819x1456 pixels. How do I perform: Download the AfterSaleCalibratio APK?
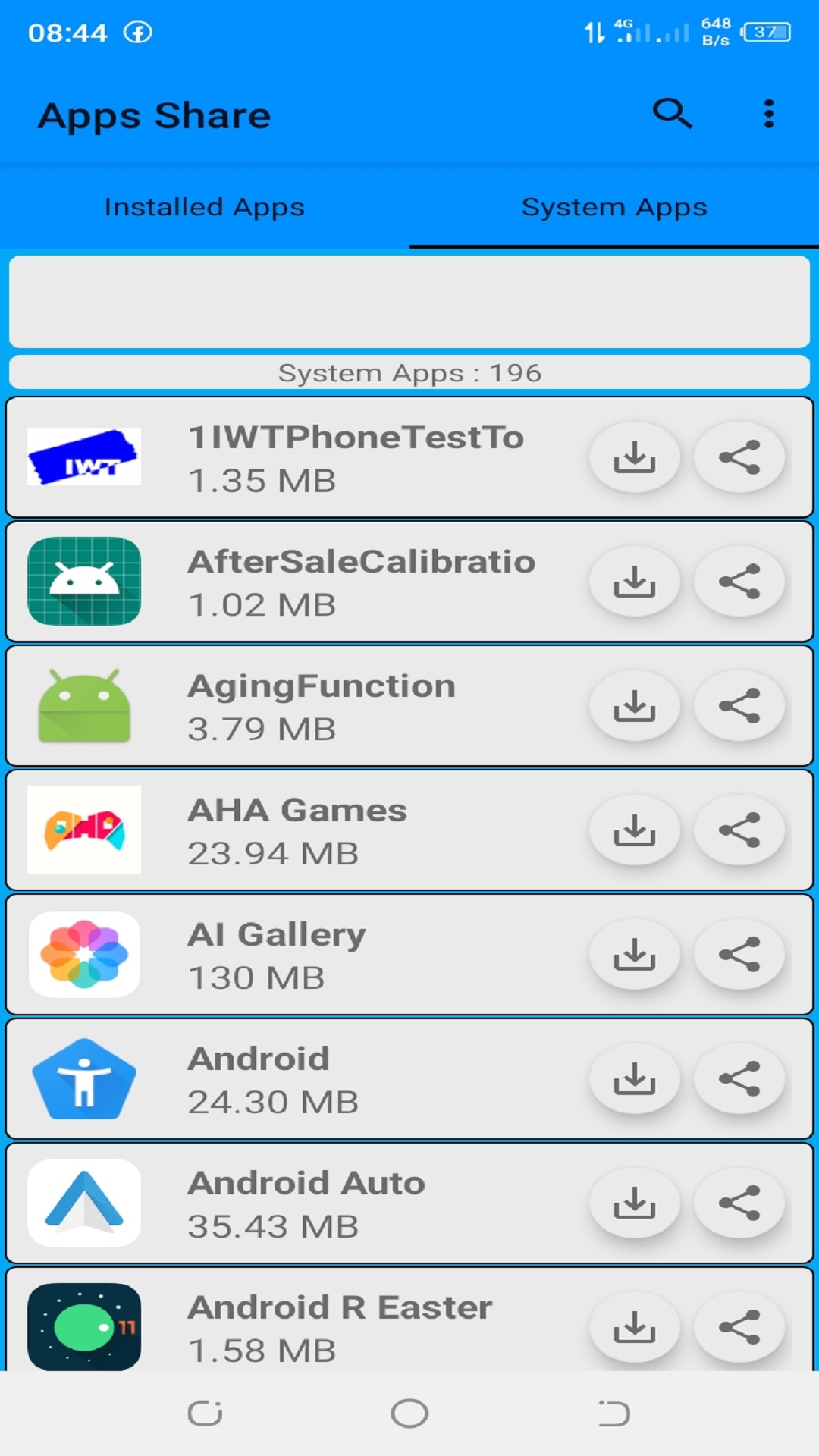click(635, 582)
